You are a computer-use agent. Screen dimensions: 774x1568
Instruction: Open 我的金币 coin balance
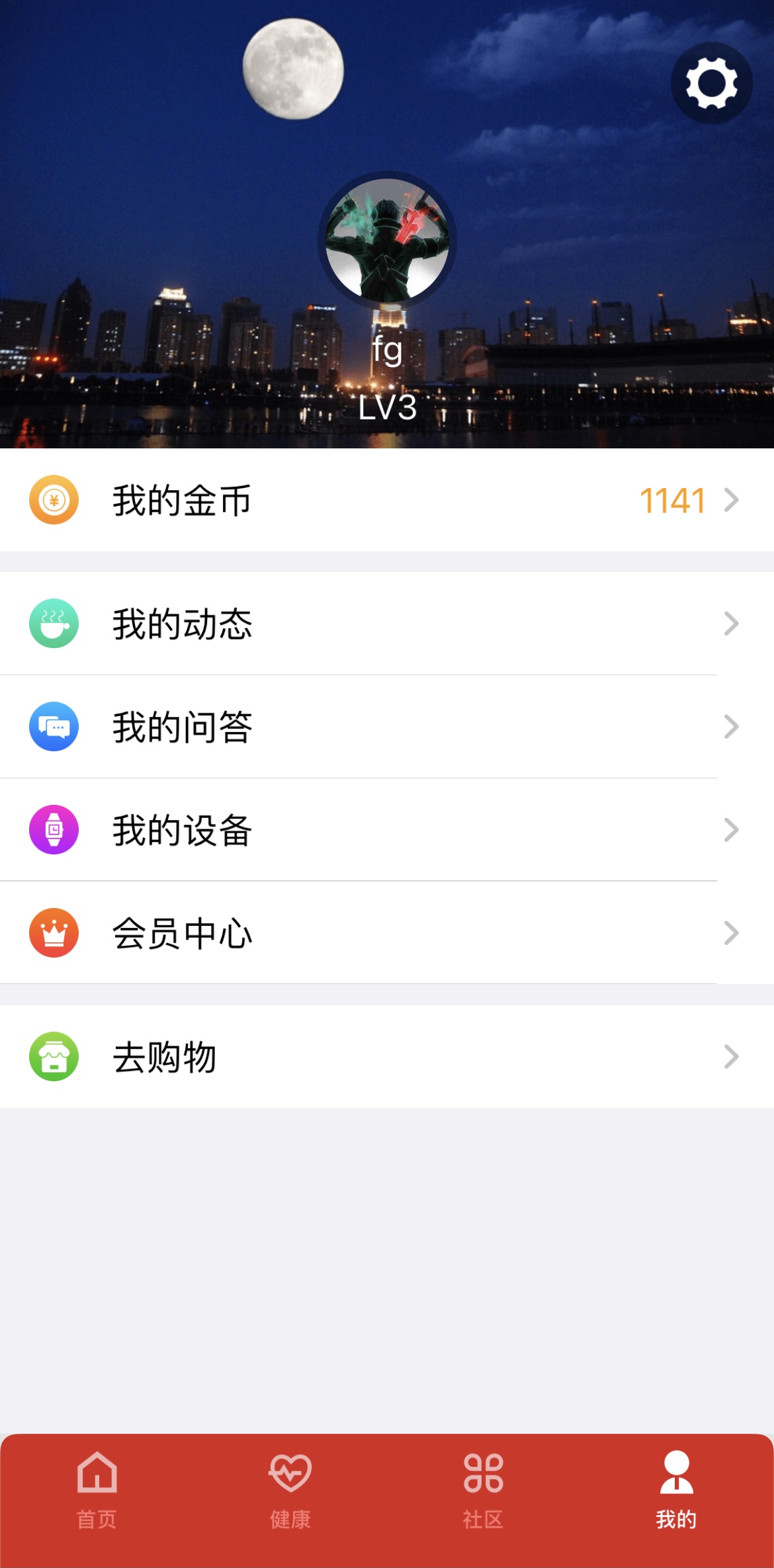(387, 500)
